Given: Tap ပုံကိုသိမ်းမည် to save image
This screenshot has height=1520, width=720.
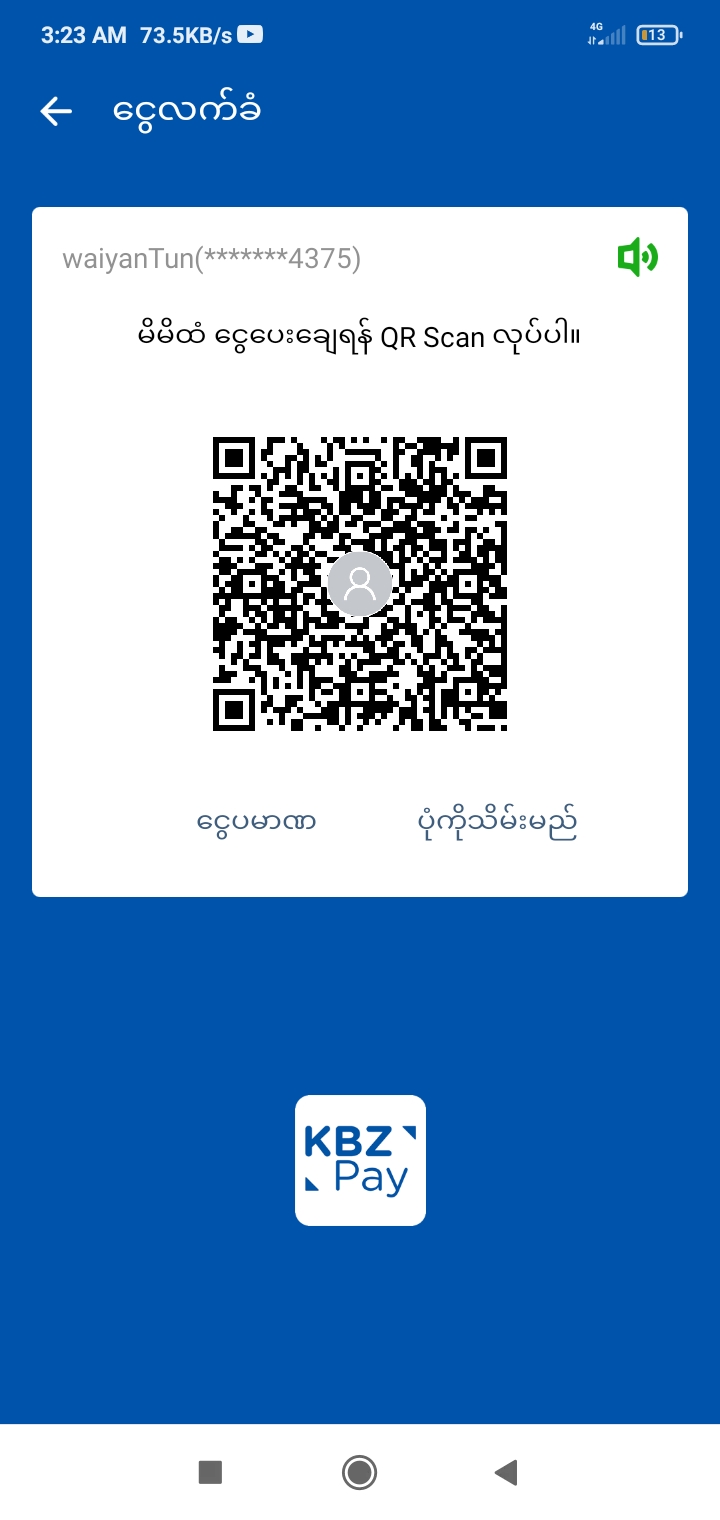Looking at the screenshot, I should click(497, 823).
